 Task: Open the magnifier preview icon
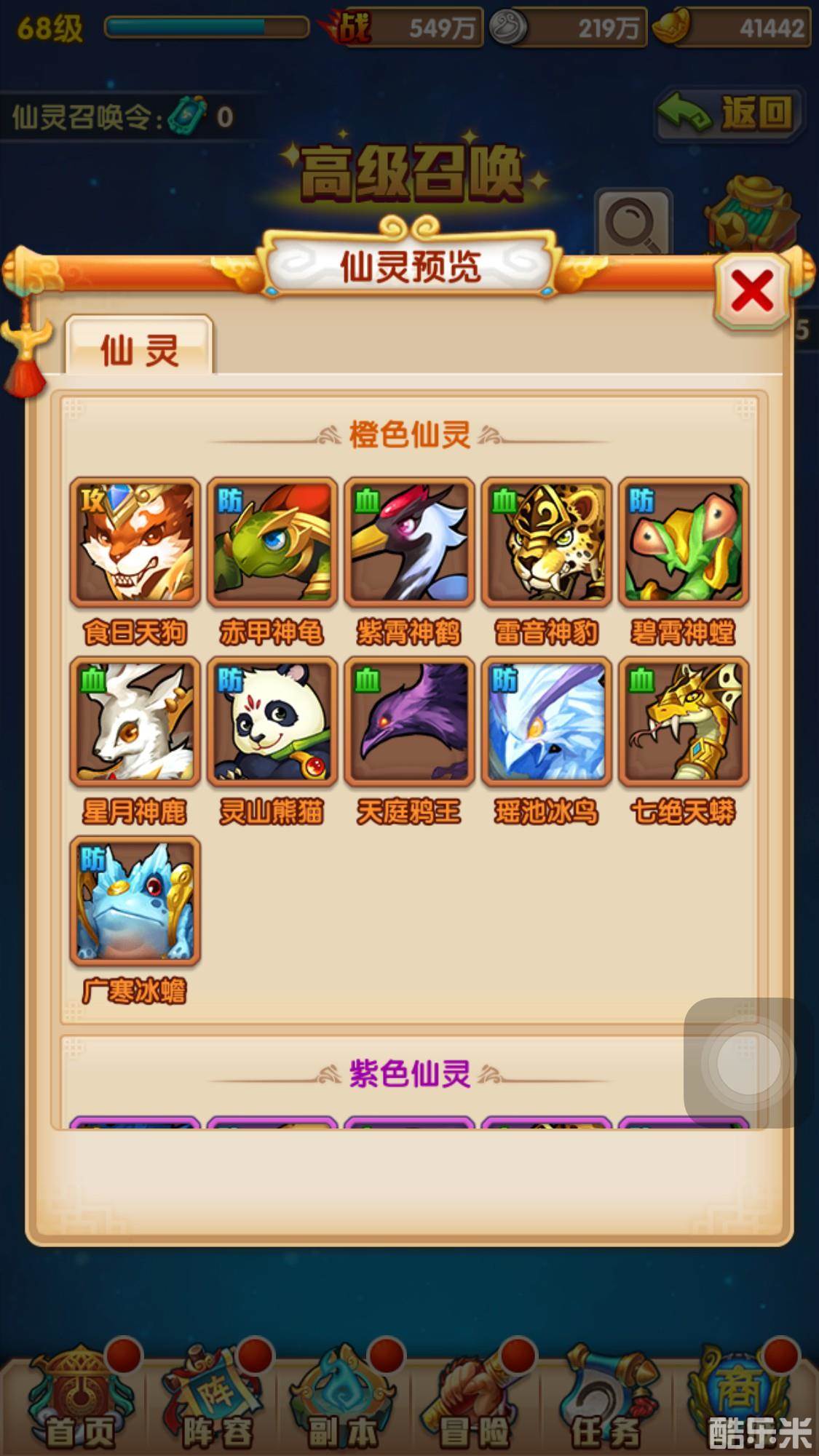[x=632, y=223]
